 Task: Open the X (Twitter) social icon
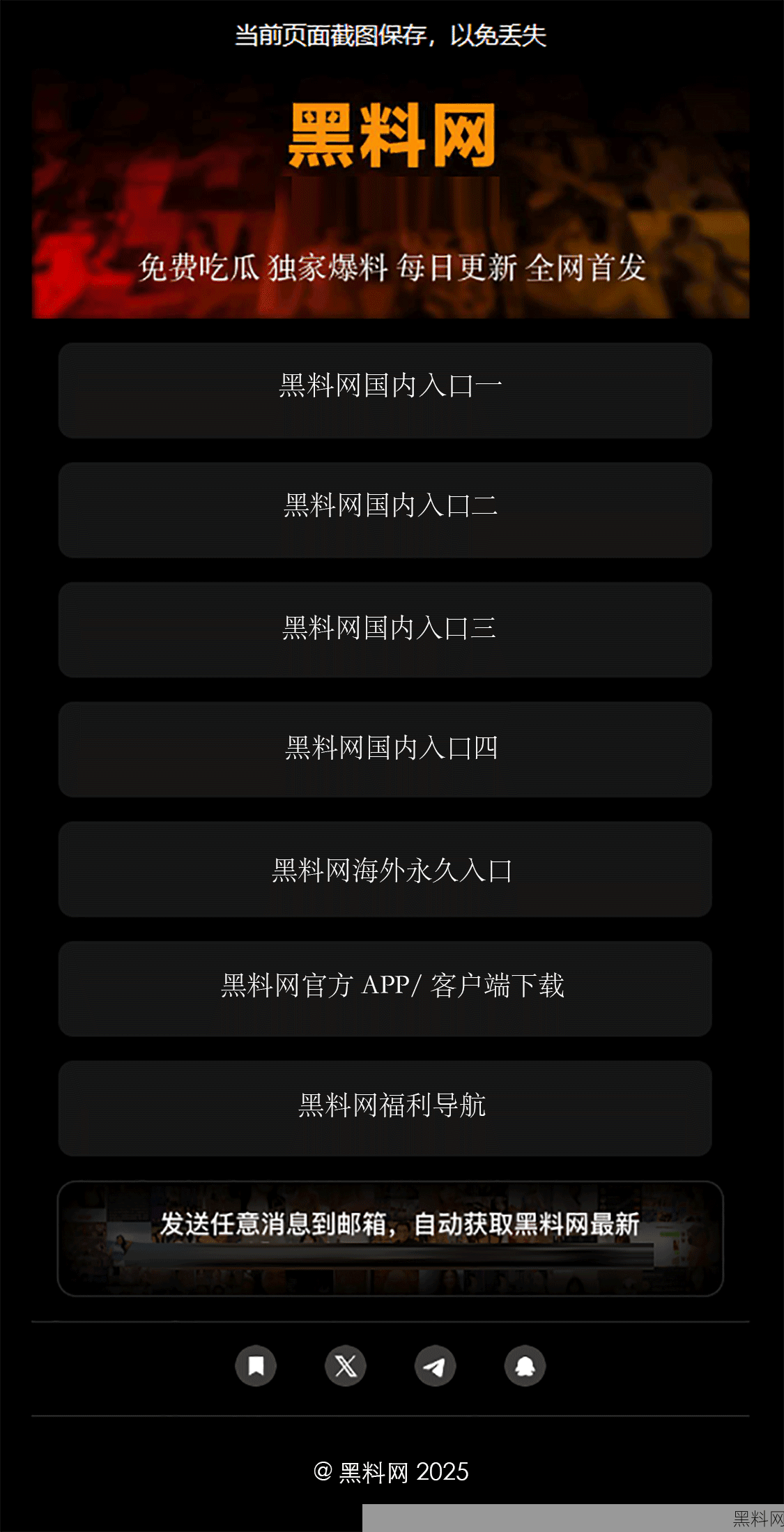(x=345, y=1366)
